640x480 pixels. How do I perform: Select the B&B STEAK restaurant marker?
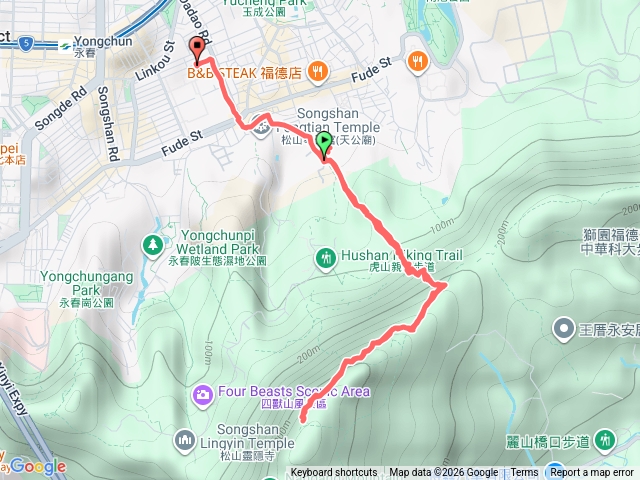318,70
